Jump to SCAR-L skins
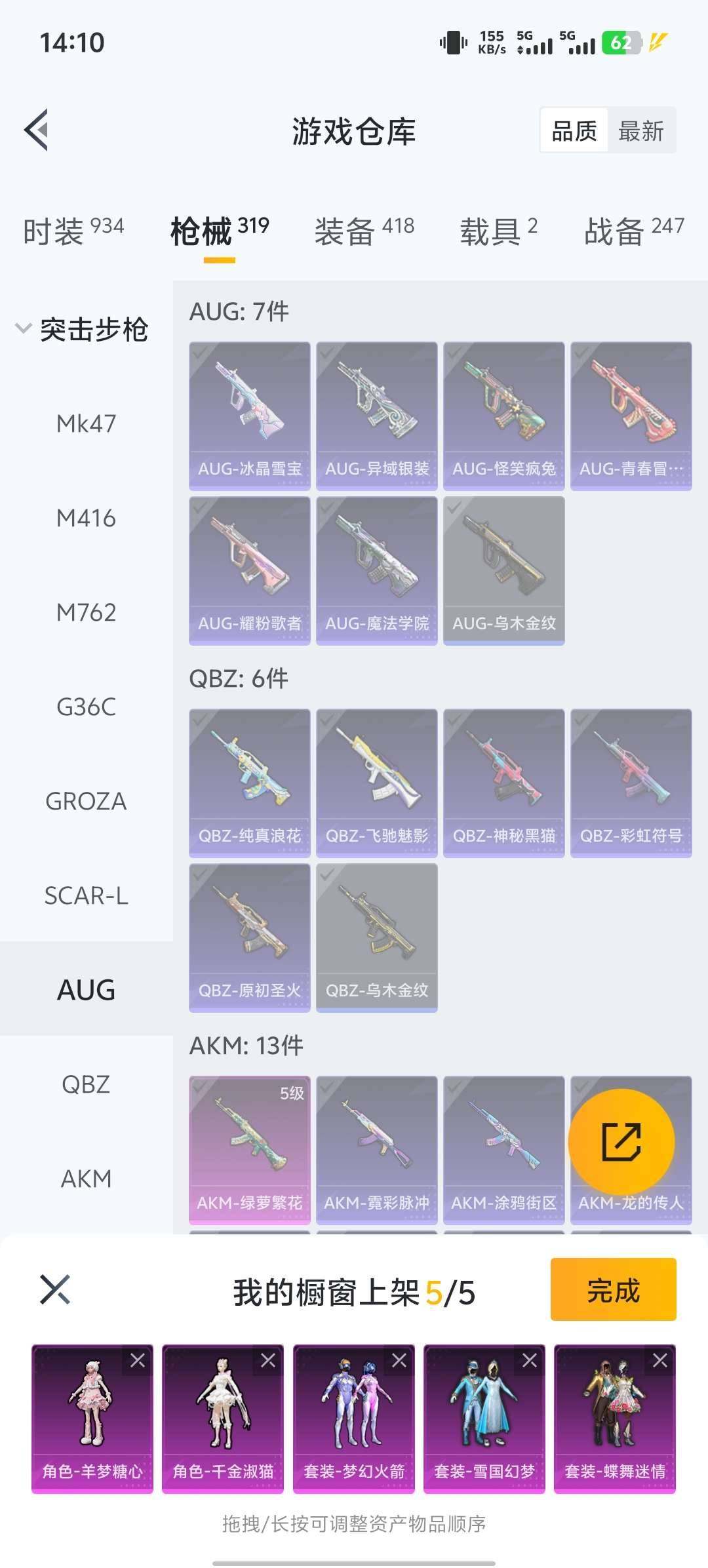The image size is (708, 1568). tap(86, 895)
